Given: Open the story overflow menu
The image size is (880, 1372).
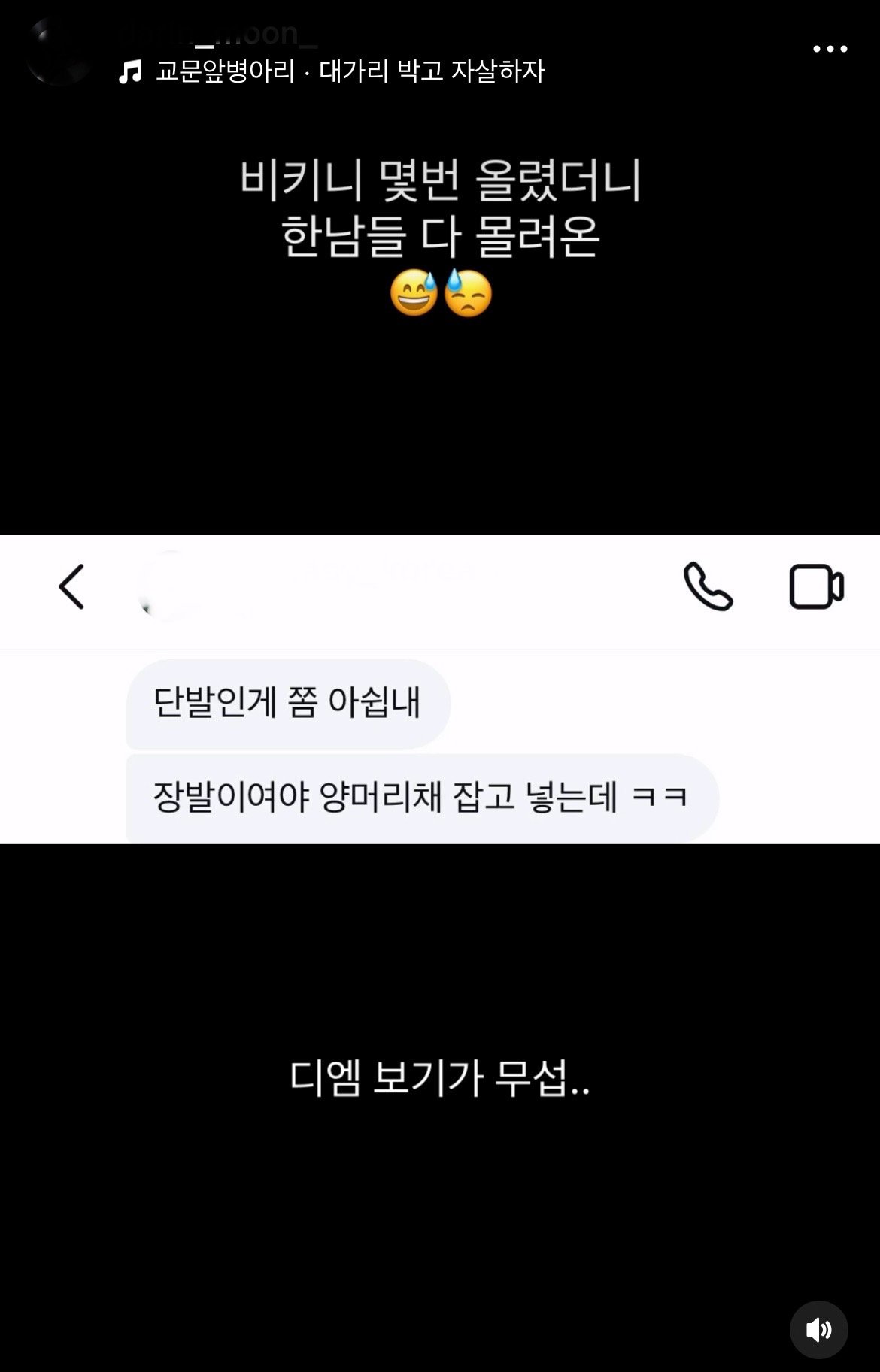Looking at the screenshot, I should [x=830, y=50].
